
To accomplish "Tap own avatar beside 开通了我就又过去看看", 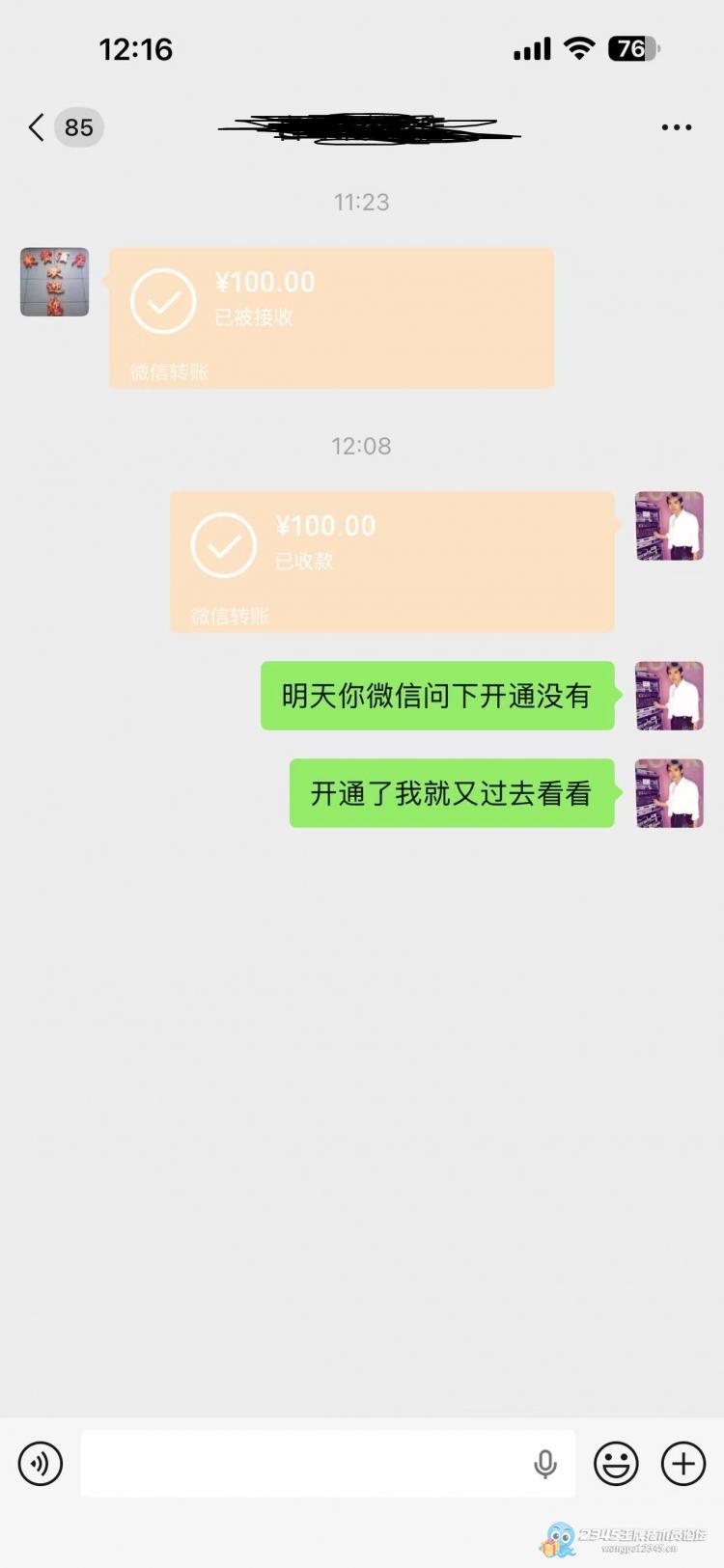I will [x=669, y=793].
